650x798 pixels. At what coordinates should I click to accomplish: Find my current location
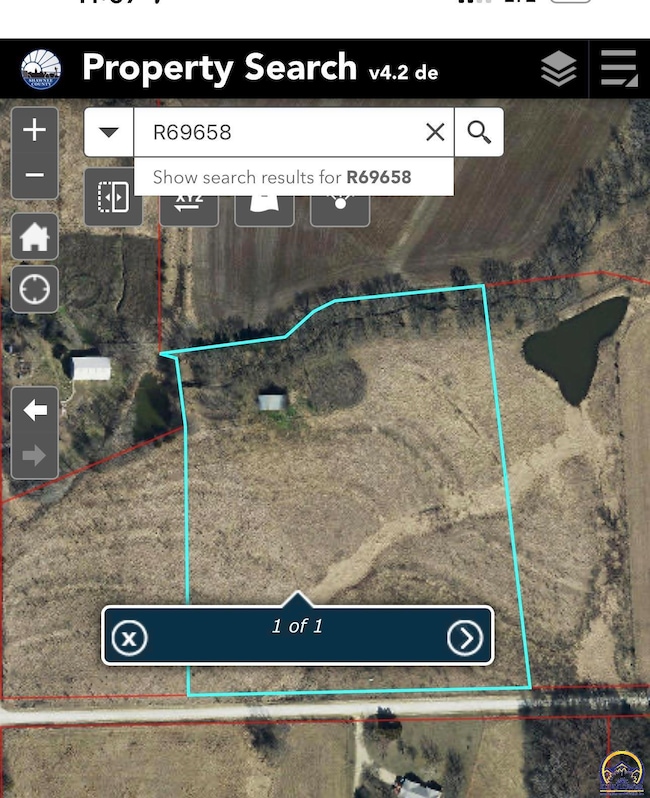pos(35,290)
